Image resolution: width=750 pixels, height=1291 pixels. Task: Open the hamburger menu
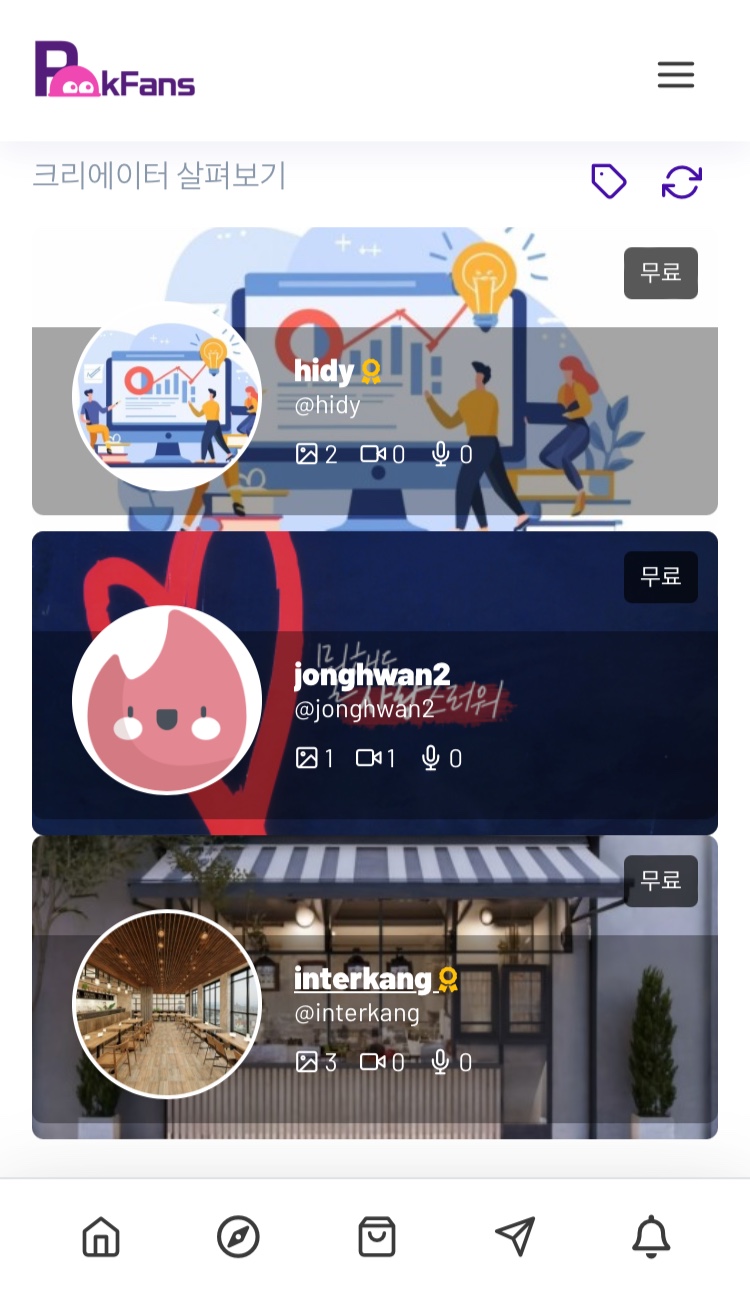(675, 75)
